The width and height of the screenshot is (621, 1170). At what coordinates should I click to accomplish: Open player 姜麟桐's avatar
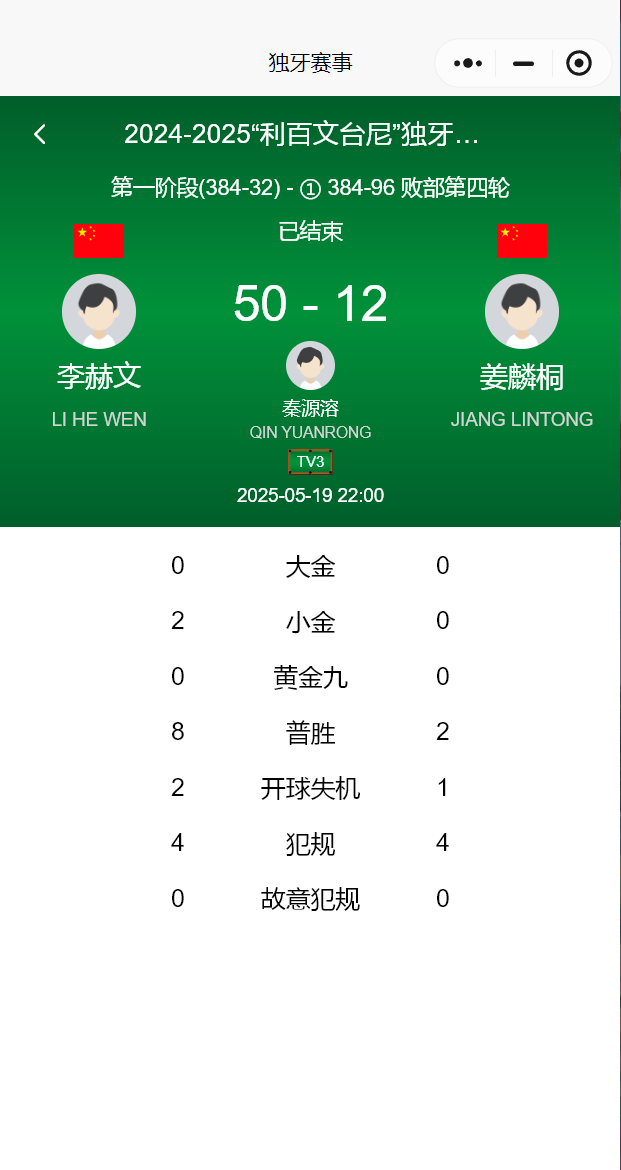522,311
